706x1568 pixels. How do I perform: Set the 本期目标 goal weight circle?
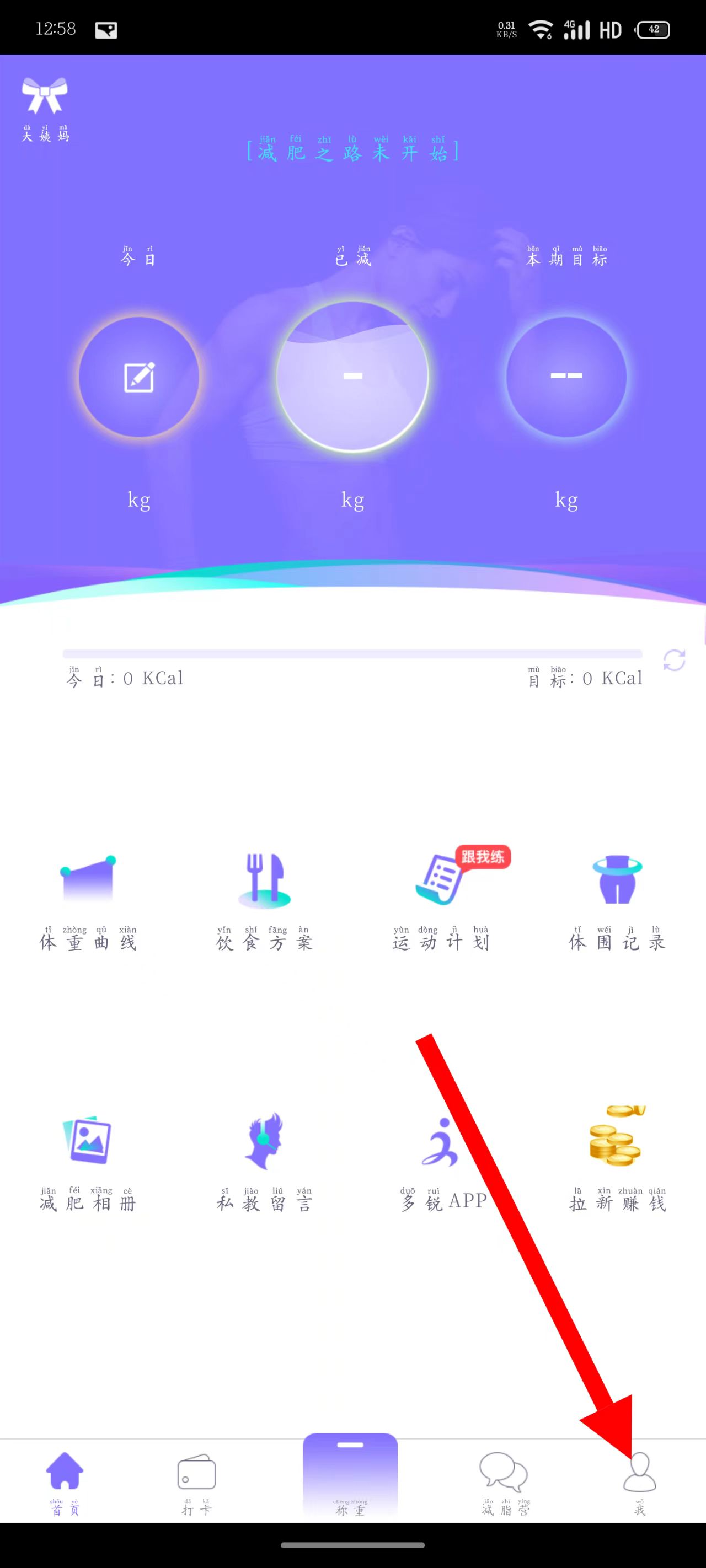(566, 376)
